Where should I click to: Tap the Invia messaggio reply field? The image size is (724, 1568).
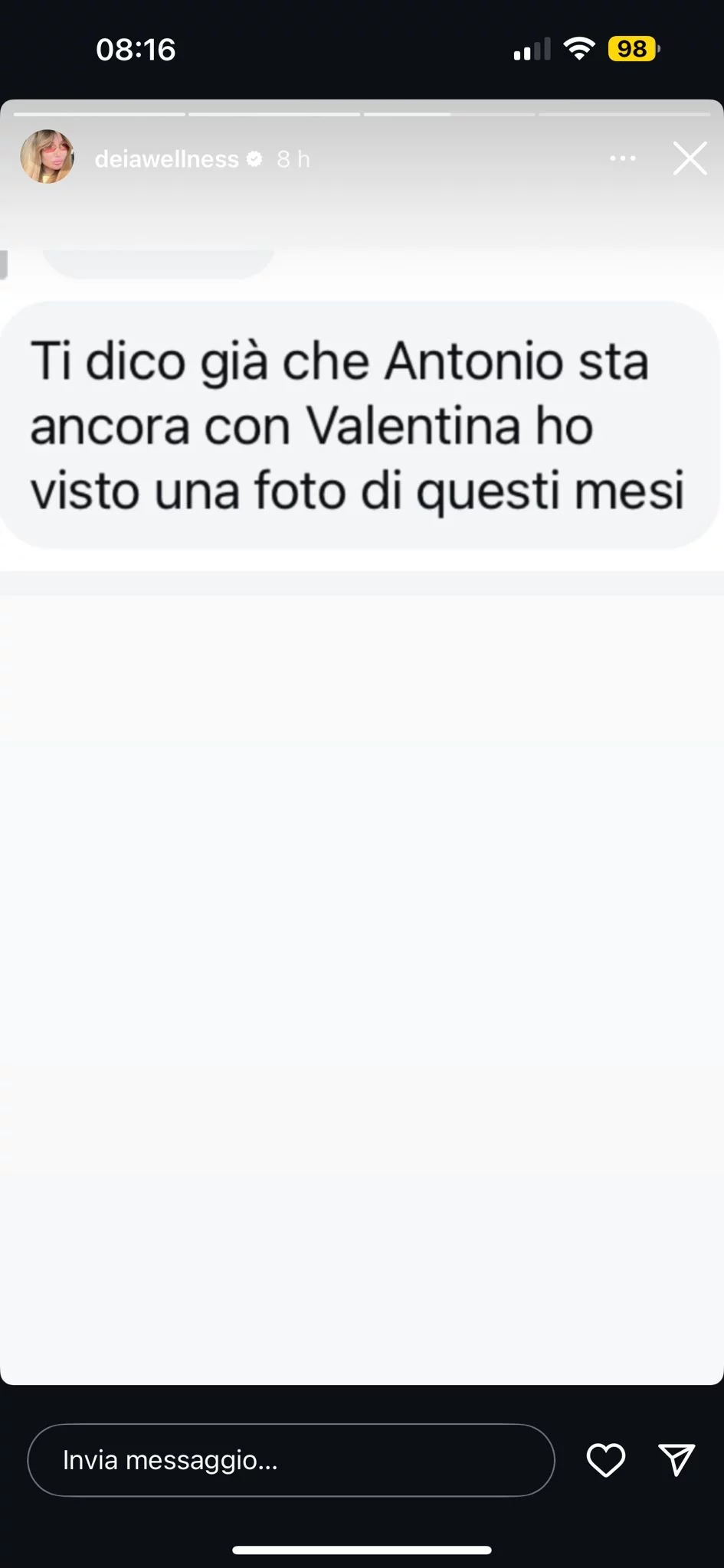point(291,1460)
